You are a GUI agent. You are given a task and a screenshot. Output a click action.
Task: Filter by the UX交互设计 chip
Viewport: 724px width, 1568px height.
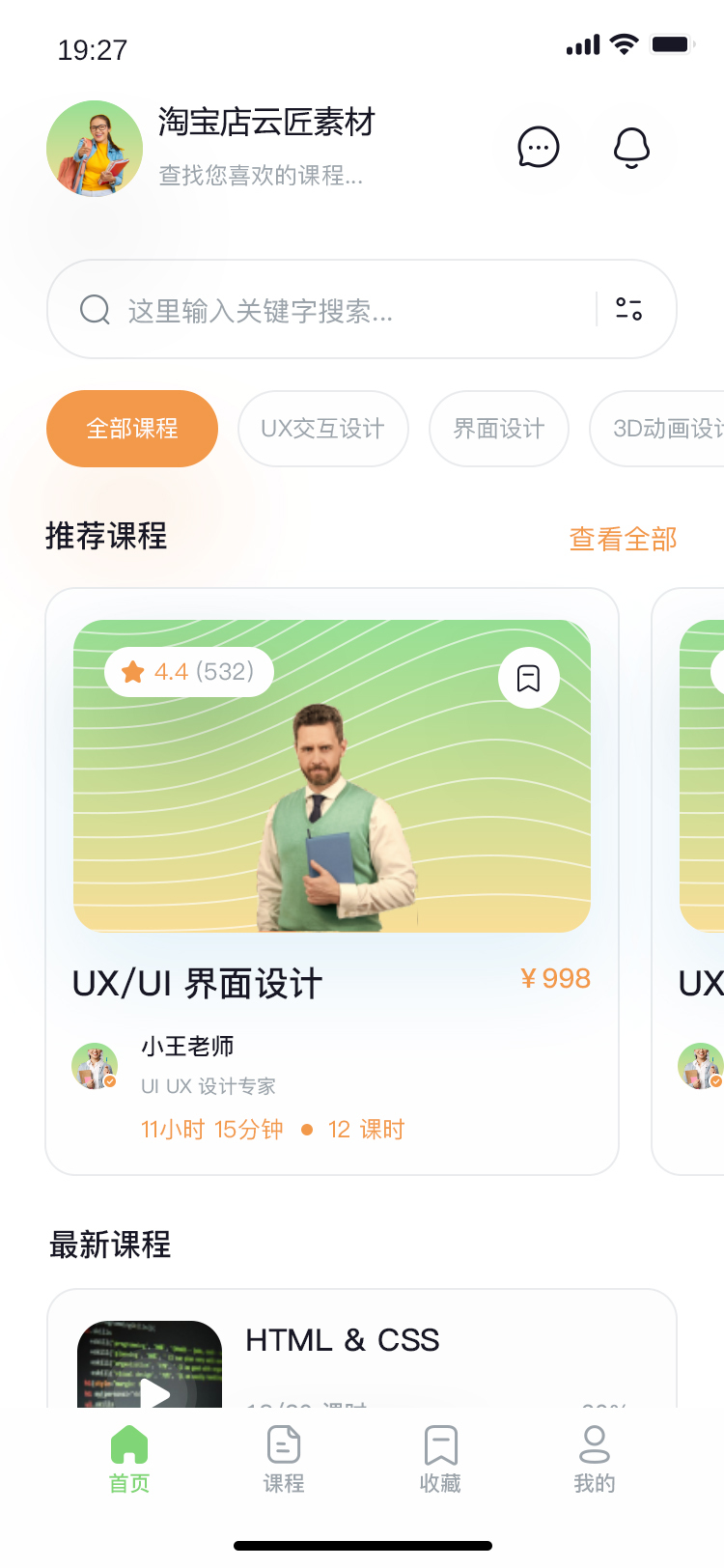pyautogui.click(x=323, y=429)
